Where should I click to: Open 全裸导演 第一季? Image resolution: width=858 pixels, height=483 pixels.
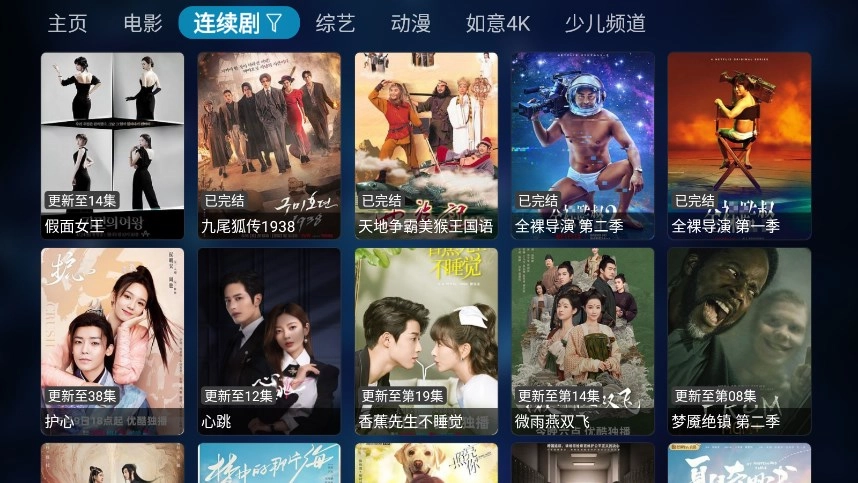[739, 145]
